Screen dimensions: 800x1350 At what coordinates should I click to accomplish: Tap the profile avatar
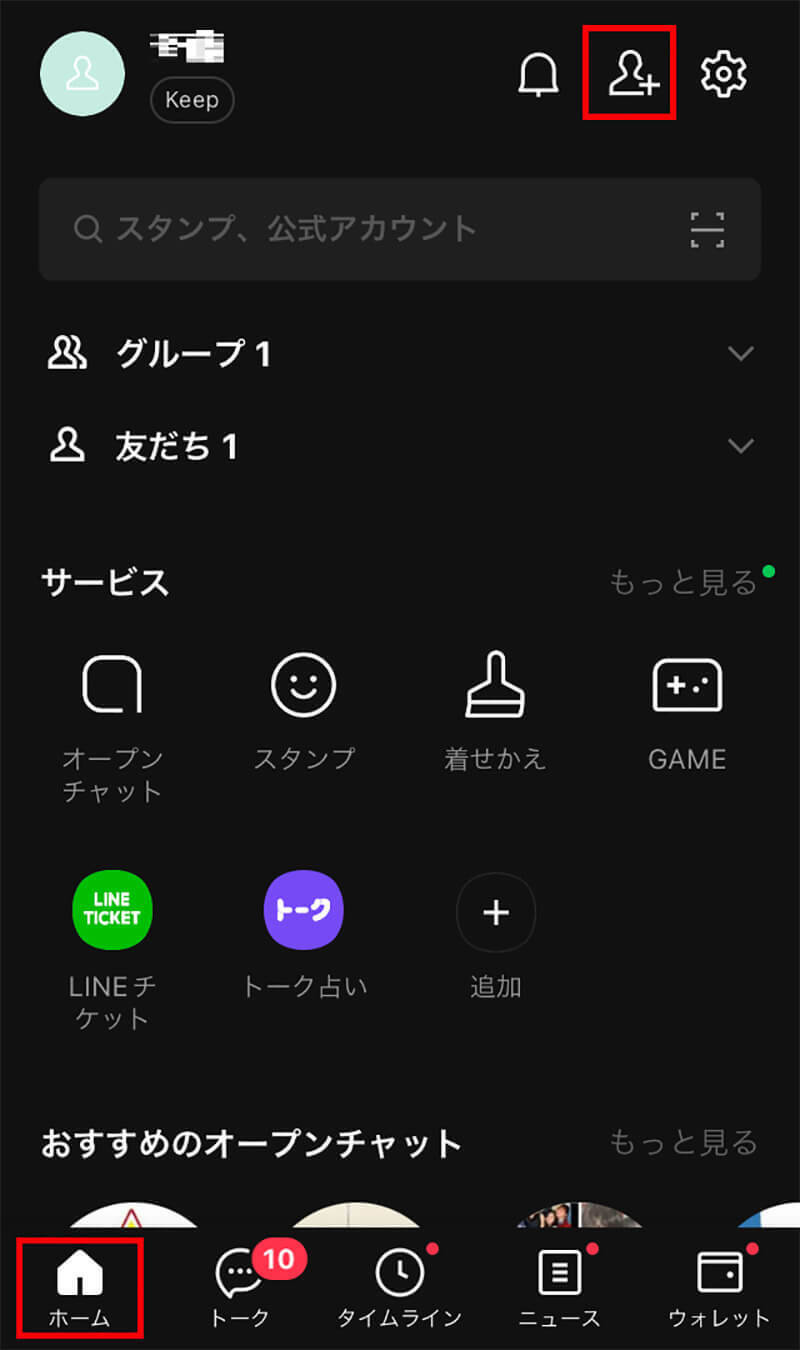[82, 74]
